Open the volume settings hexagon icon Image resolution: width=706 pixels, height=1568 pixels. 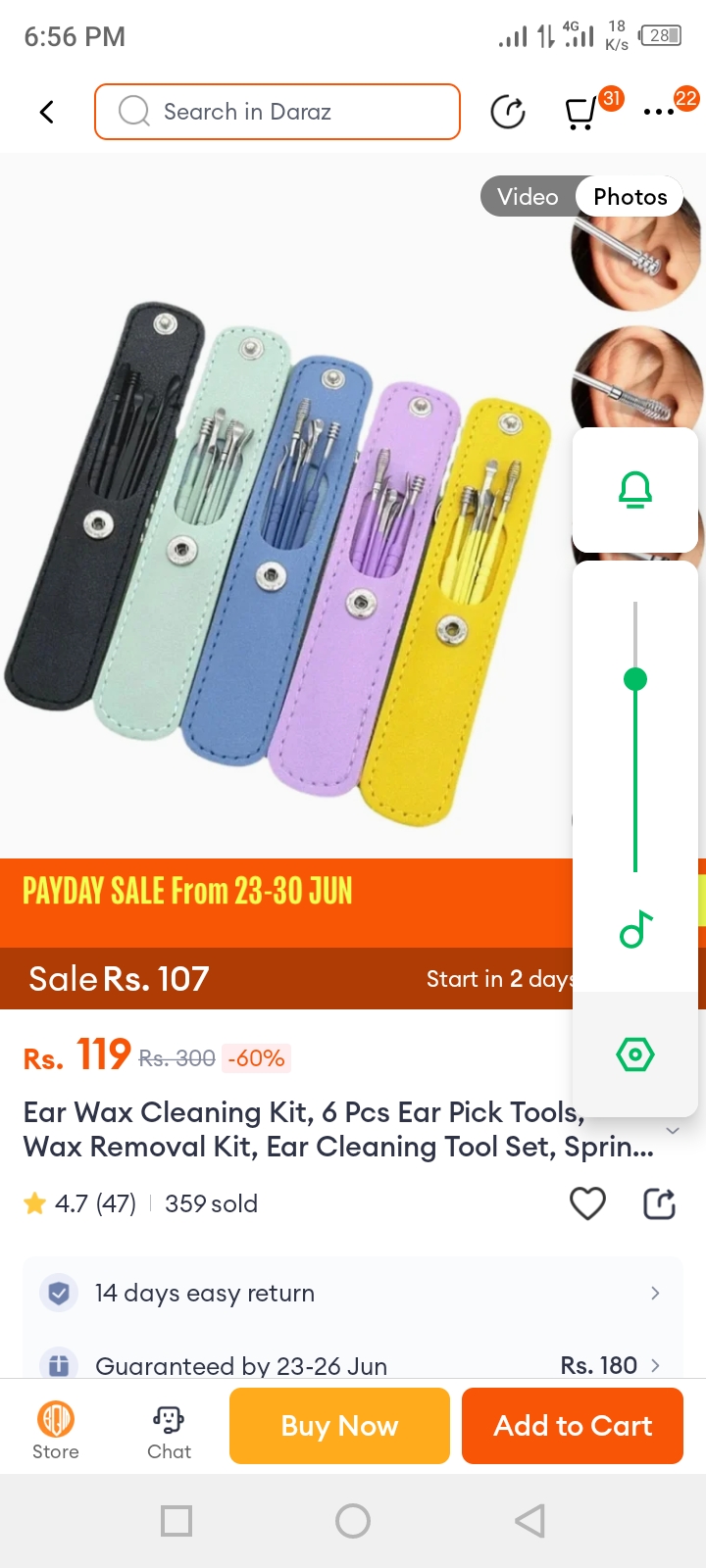tap(635, 1054)
